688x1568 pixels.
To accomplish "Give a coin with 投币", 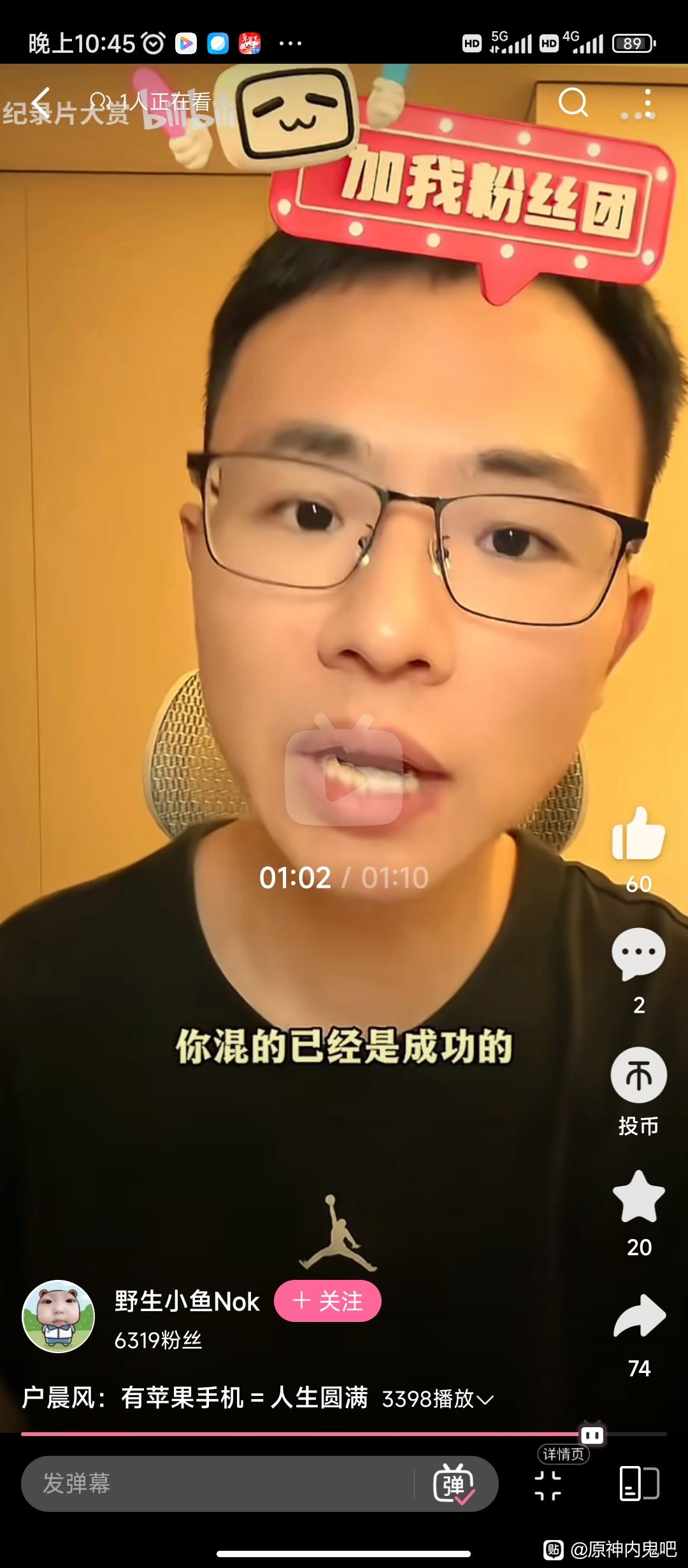I will [638, 1075].
